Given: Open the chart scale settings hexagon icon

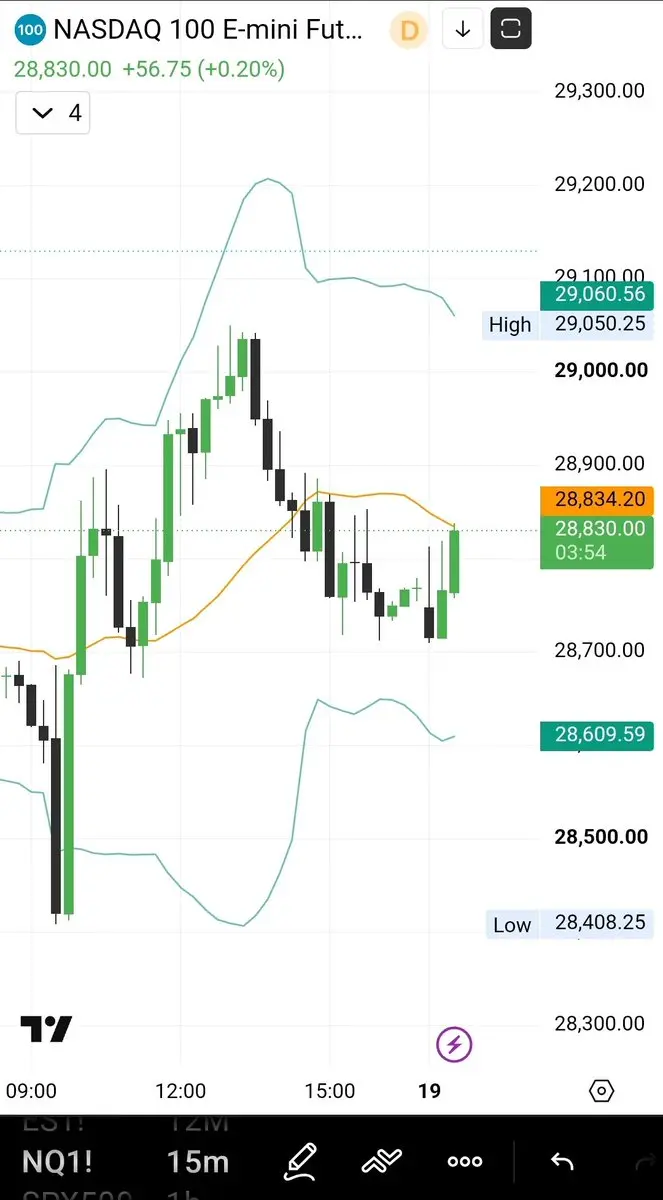Looking at the screenshot, I should point(601,1090).
